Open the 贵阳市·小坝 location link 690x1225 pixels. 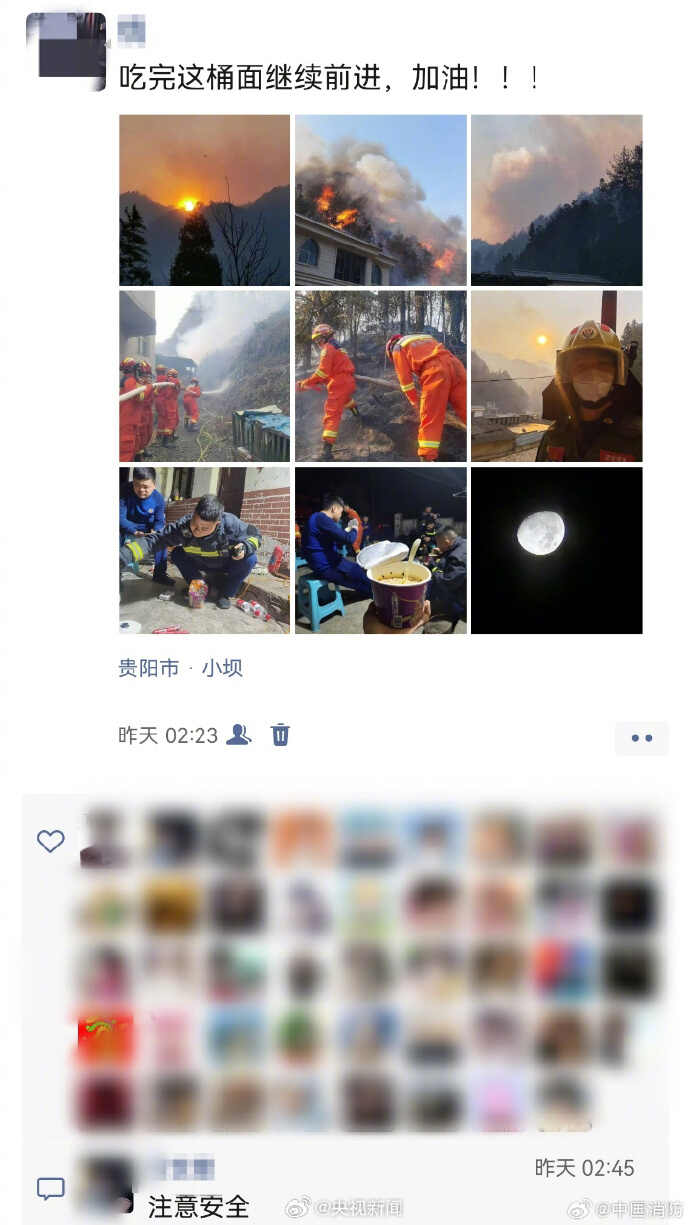[x=181, y=668]
